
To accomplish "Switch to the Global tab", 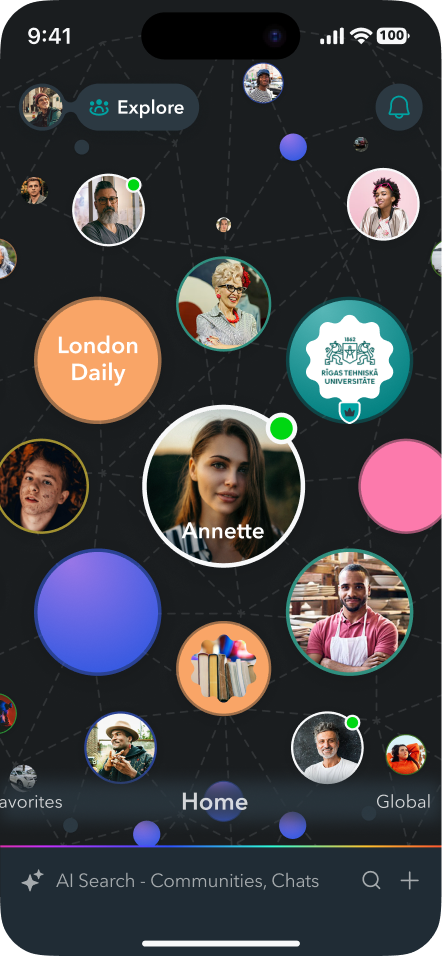I will point(404,801).
